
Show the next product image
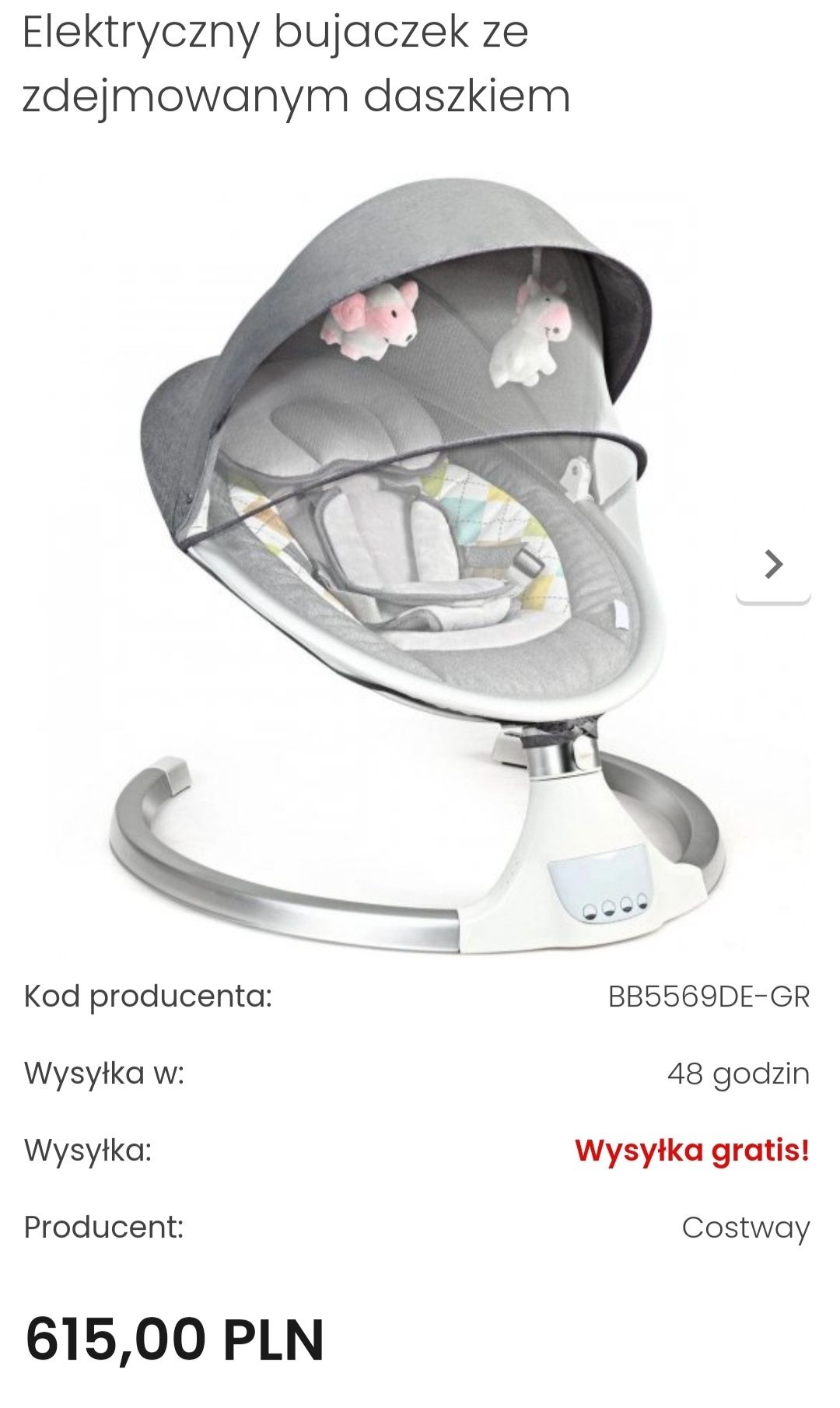click(x=773, y=565)
